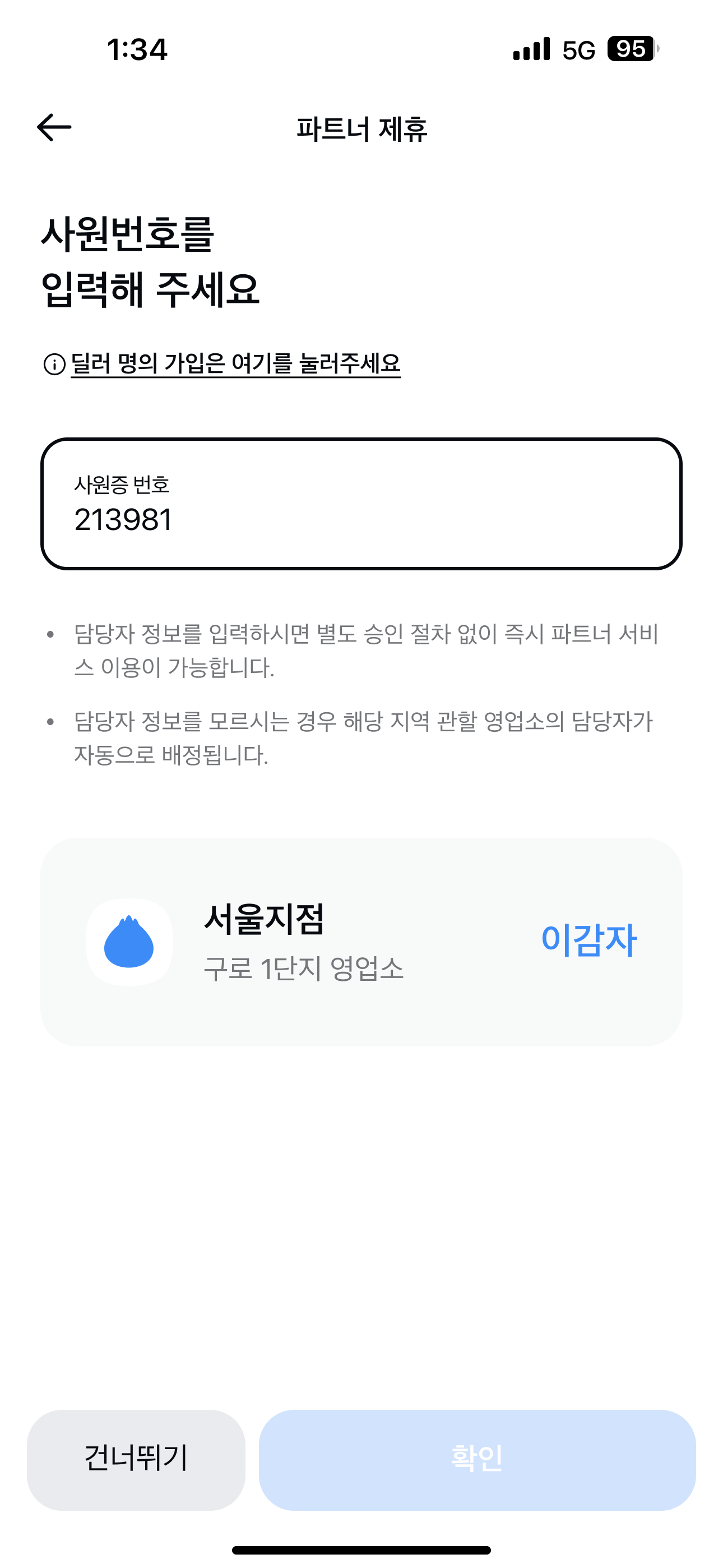Tap the clock showing 1:34
Screen dimensions: 723x1568
pos(137,51)
